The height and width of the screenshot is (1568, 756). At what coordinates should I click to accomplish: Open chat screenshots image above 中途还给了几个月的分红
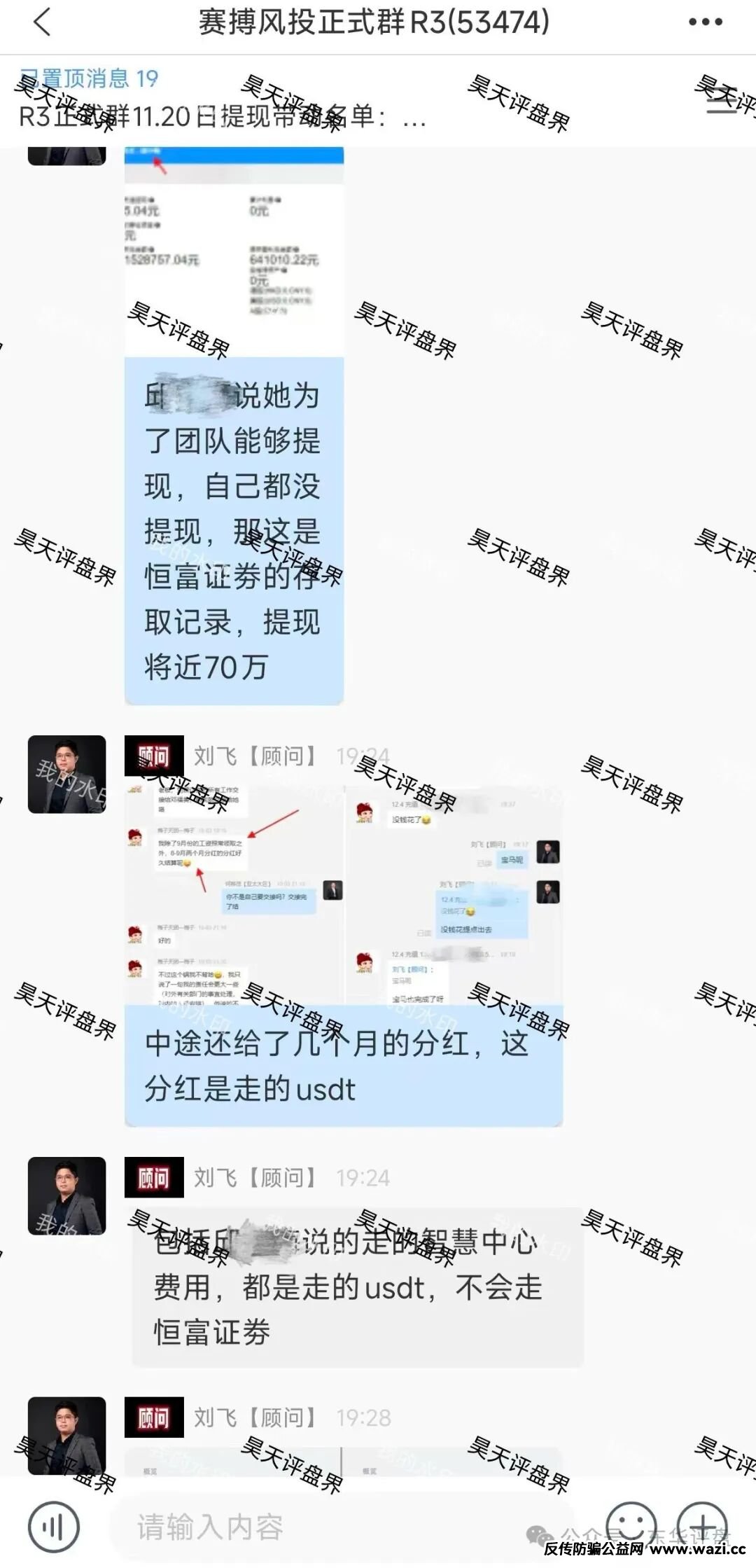click(343, 896)
